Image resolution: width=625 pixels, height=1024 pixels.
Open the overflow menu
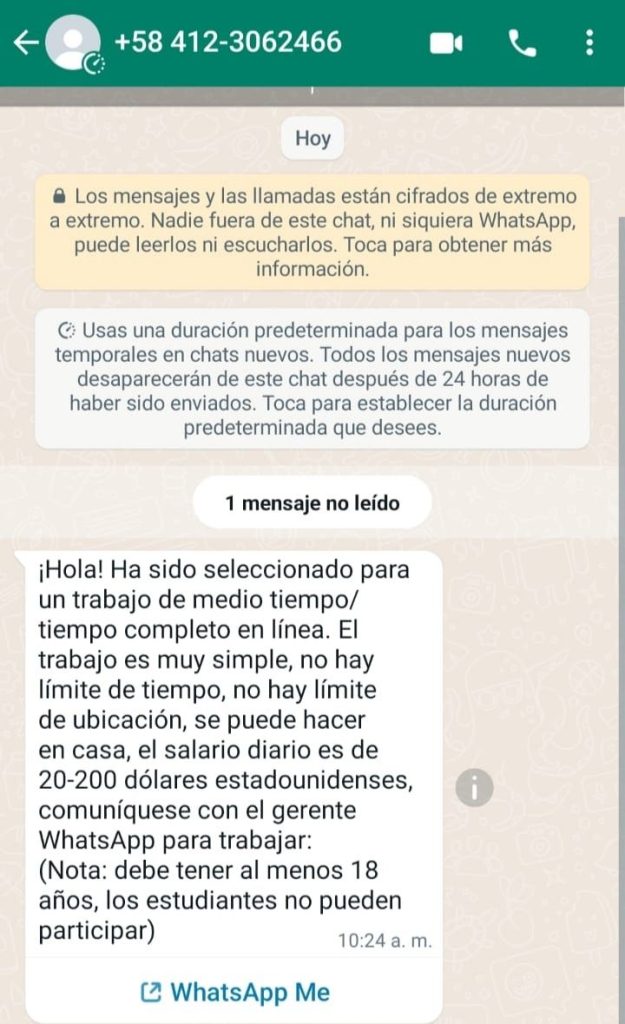pyautogui.click(x=590, y=42)
